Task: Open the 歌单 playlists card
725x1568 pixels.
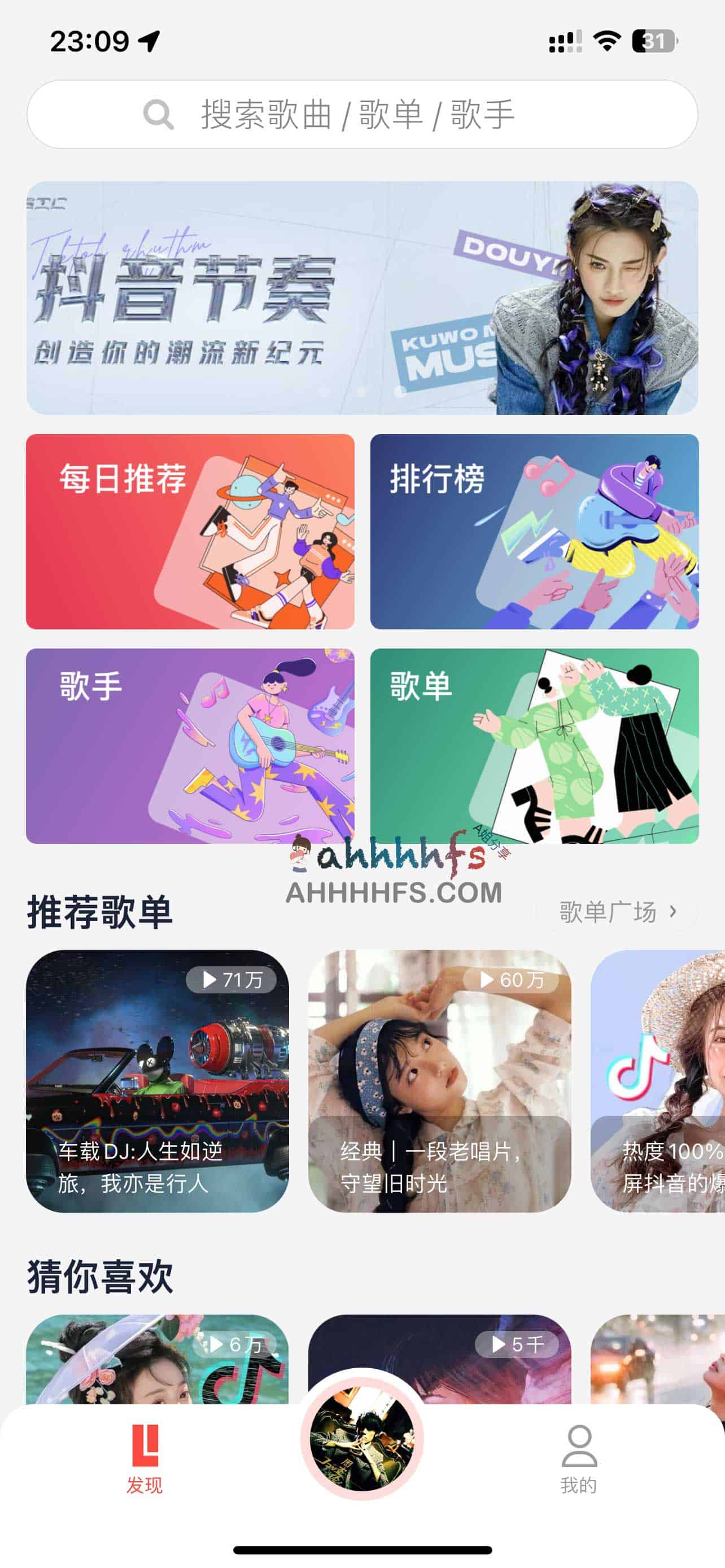Action: [534, 746]
